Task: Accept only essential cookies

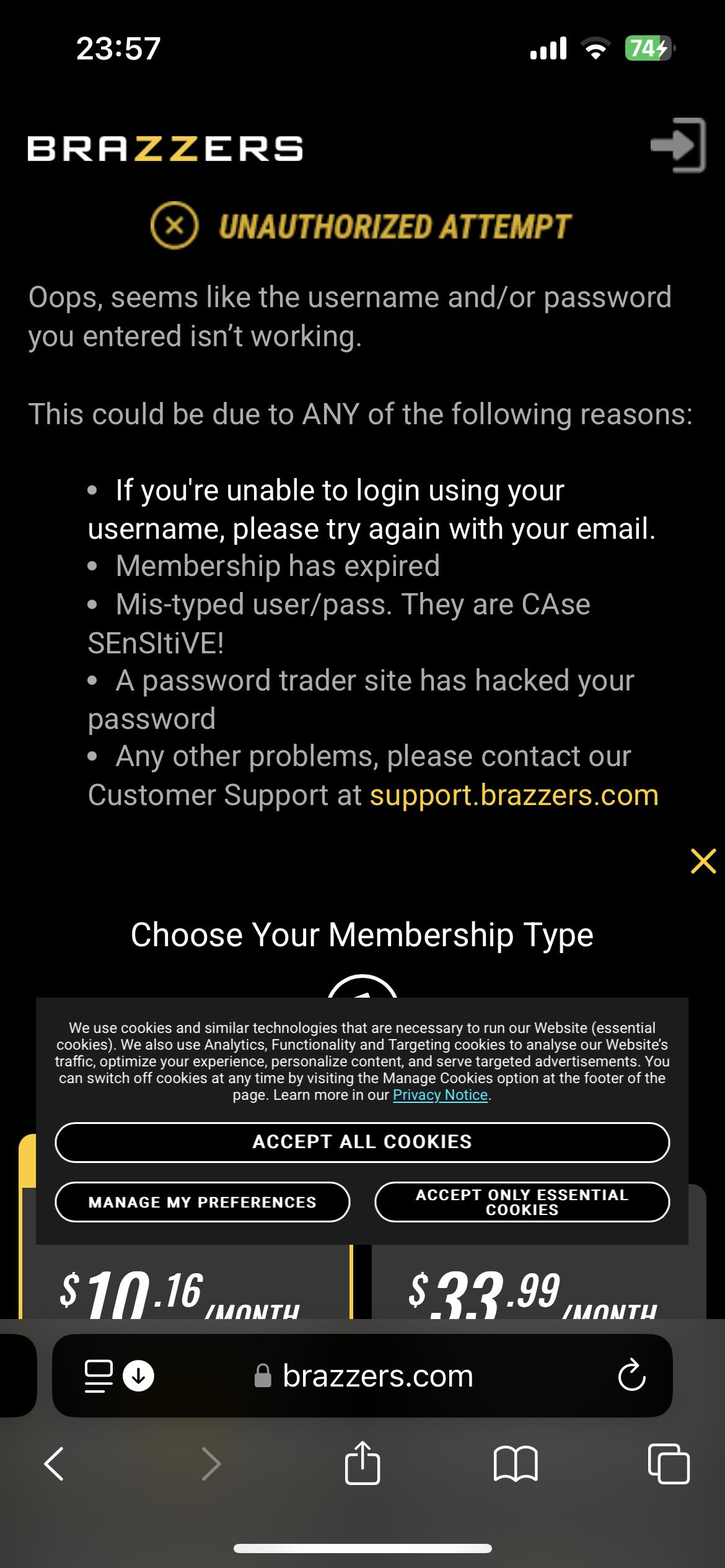Action: 522,1202
